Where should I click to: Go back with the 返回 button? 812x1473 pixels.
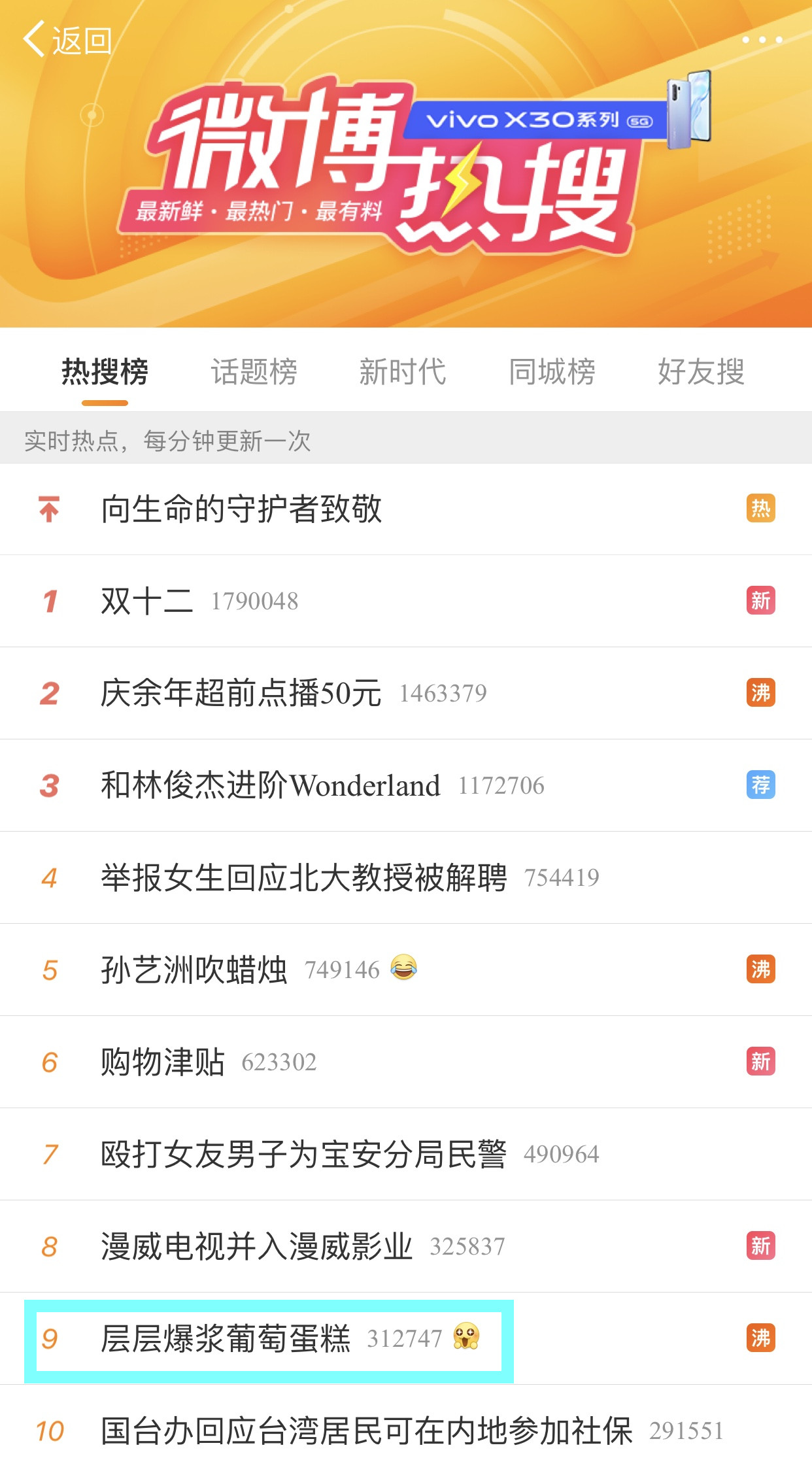(x=68, y=41)
